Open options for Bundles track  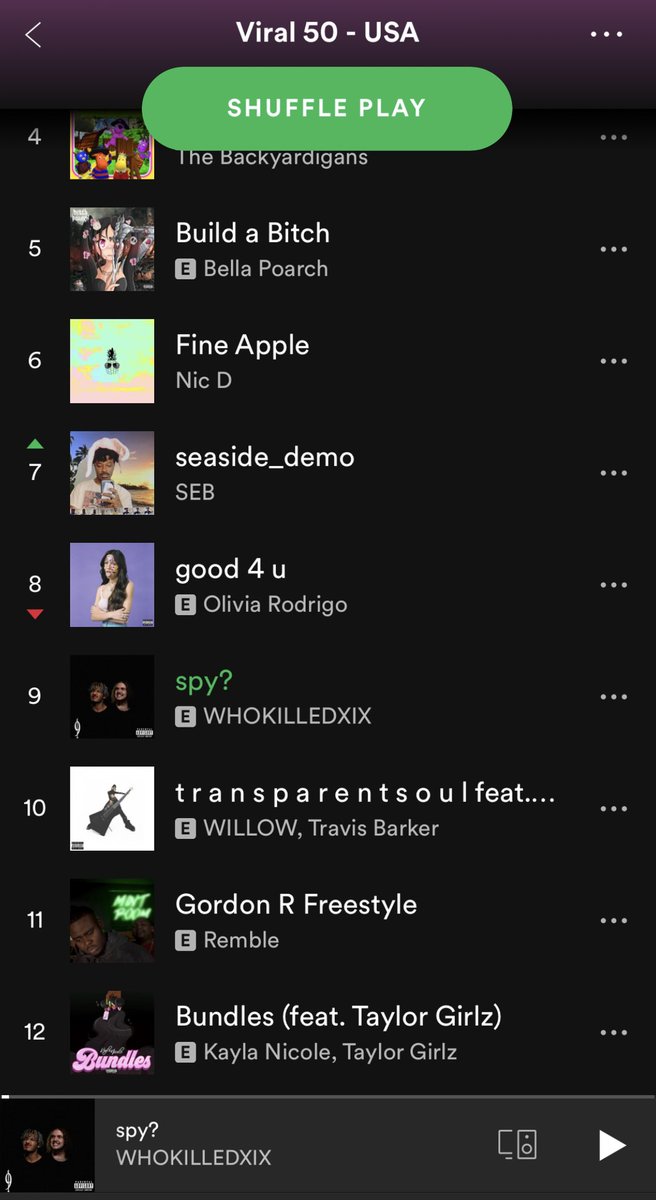pos(613,1033)
